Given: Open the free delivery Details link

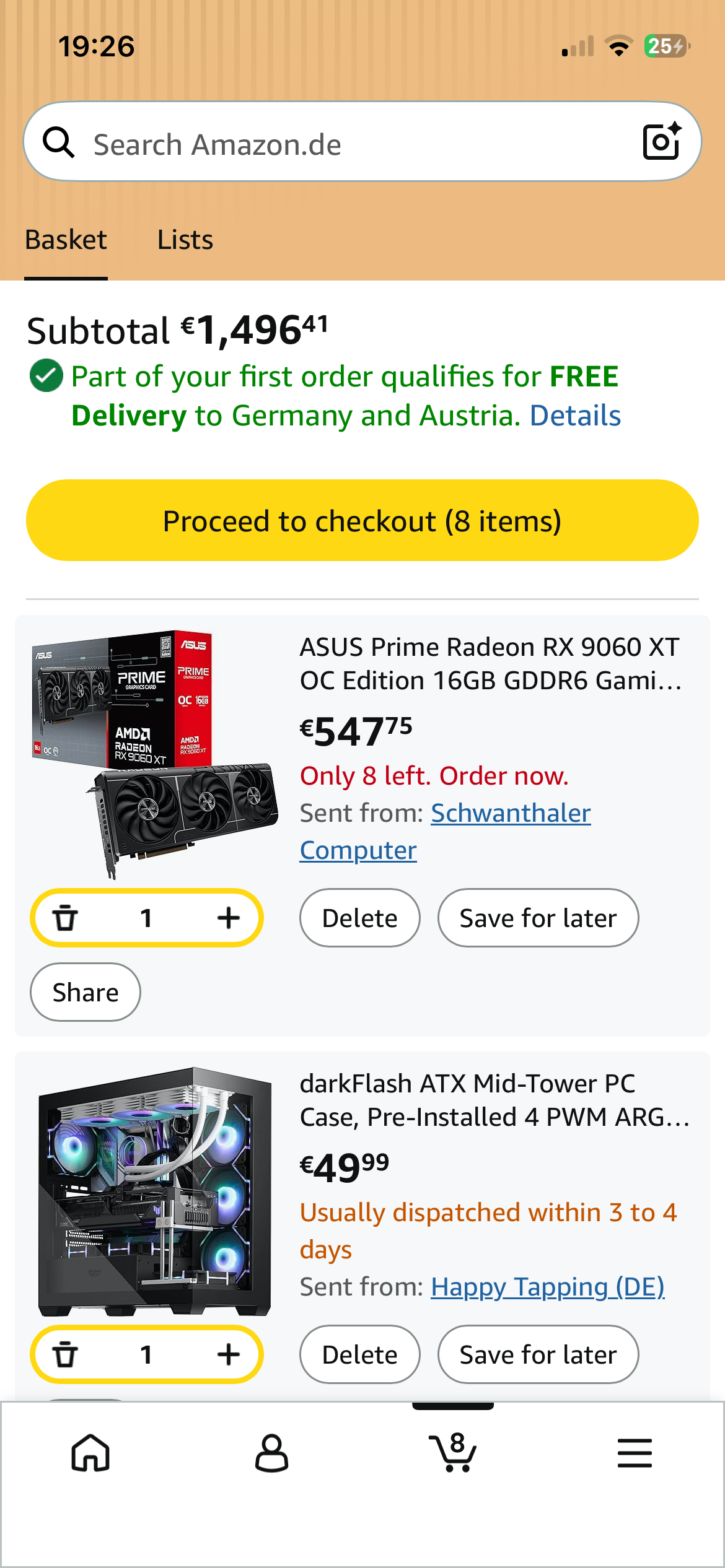Looking at the screenshot, I should [x=575, y=416].
